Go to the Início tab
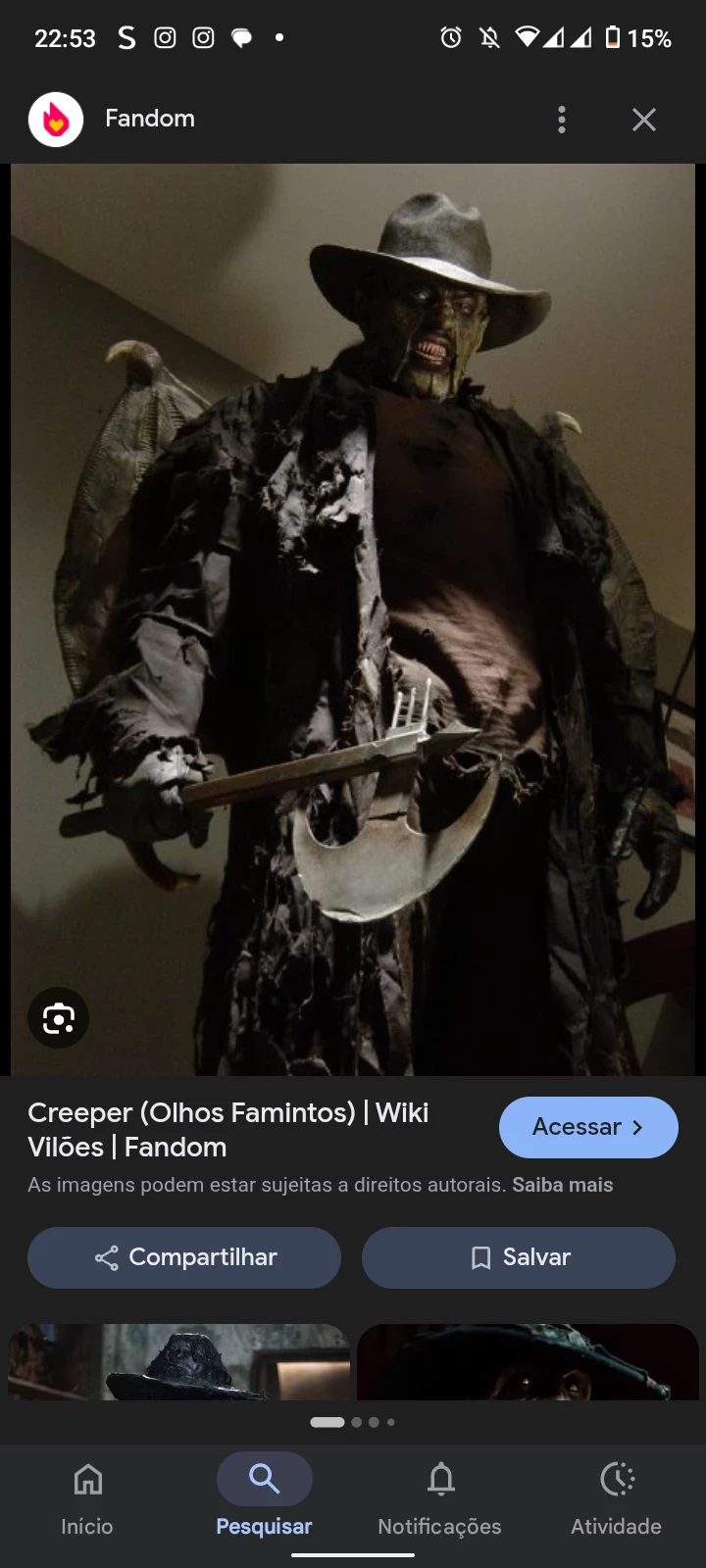Screen dimensions: 706x1568 tap(87, 1497)
